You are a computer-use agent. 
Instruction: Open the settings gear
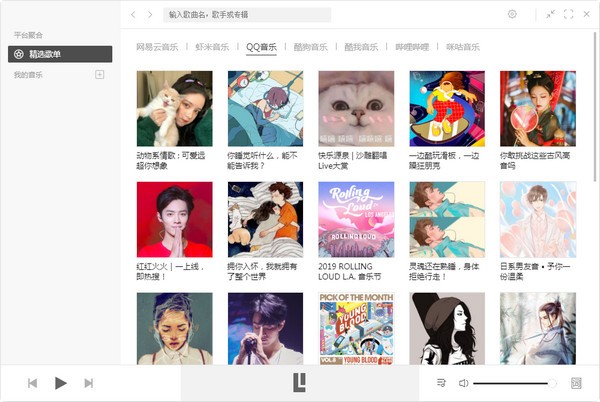click(512, 14)
